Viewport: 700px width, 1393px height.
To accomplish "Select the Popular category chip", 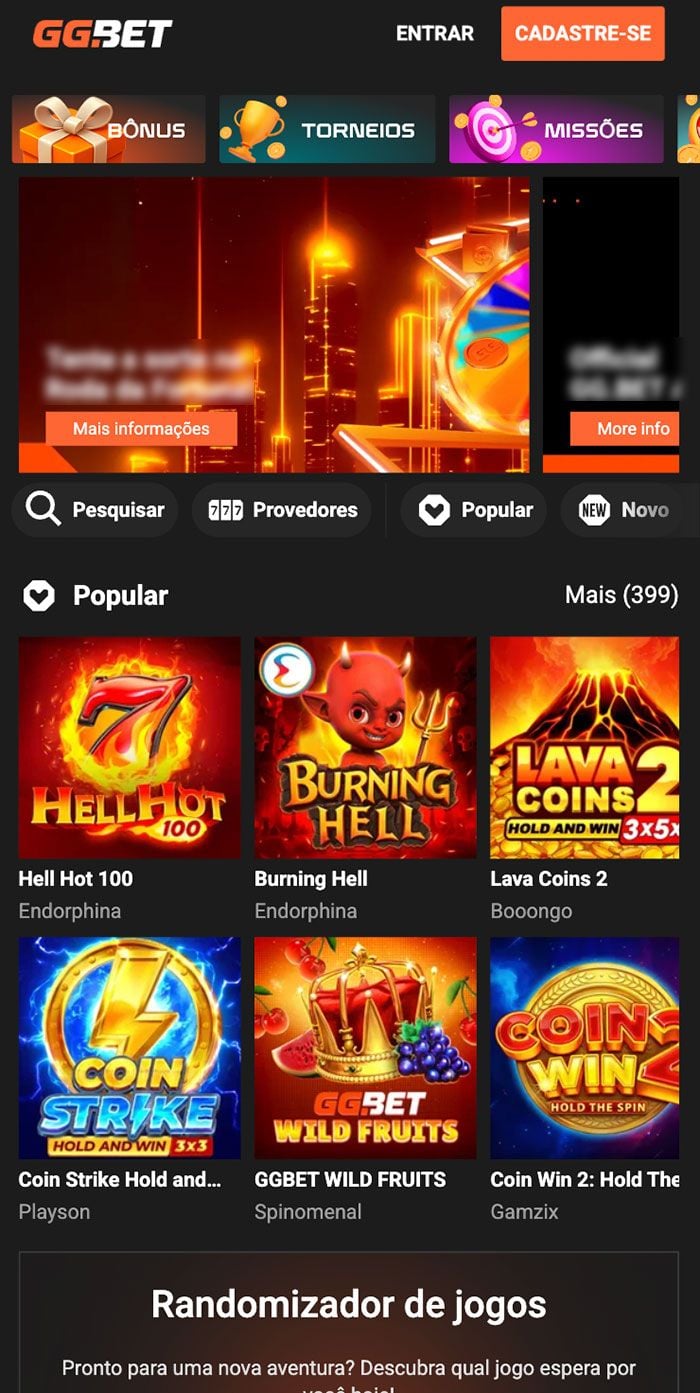I will click(x=474, y=510).
